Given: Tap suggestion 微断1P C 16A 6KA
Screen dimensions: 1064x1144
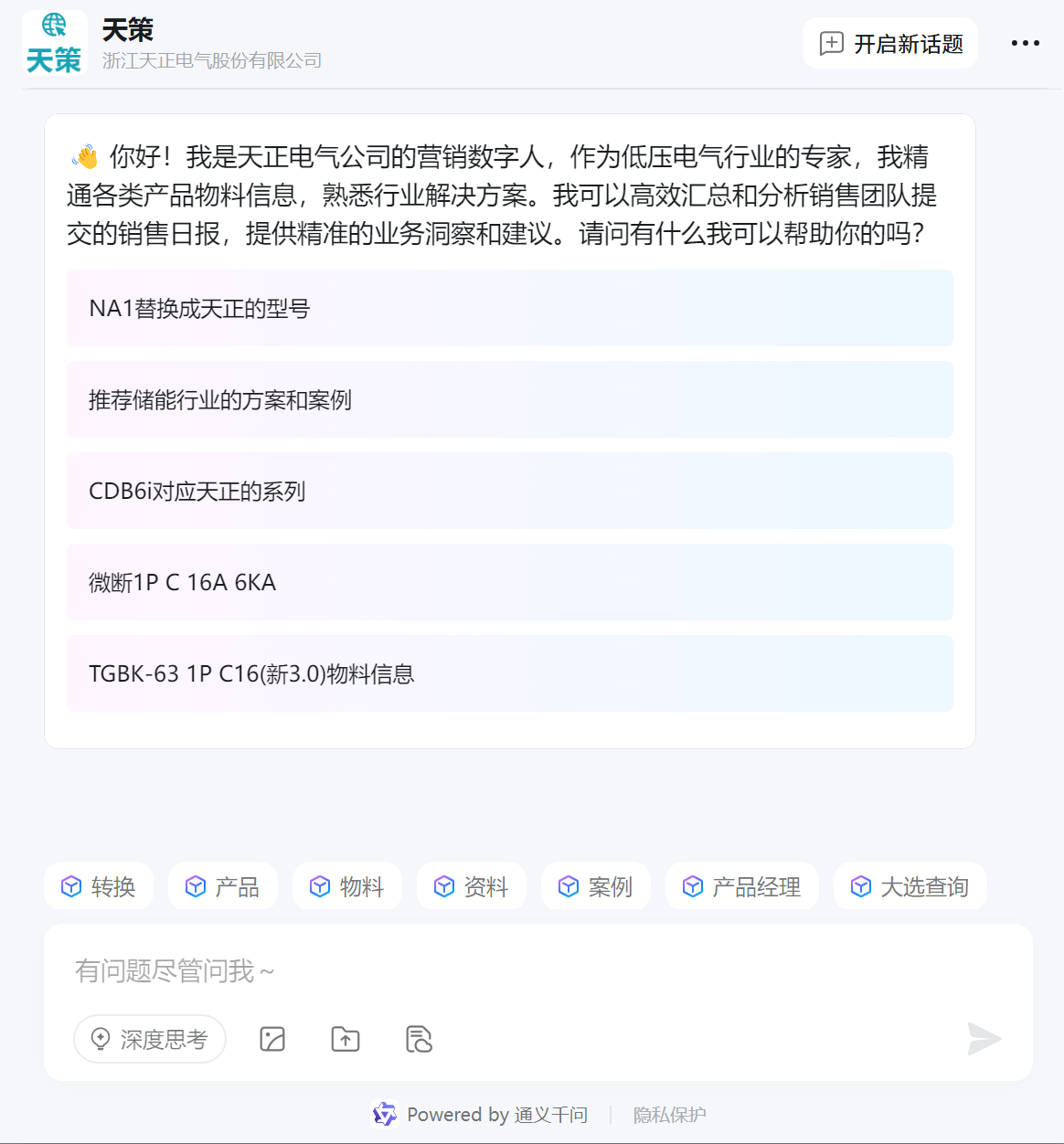Looking at the screenshot, I should coord(509,583).
